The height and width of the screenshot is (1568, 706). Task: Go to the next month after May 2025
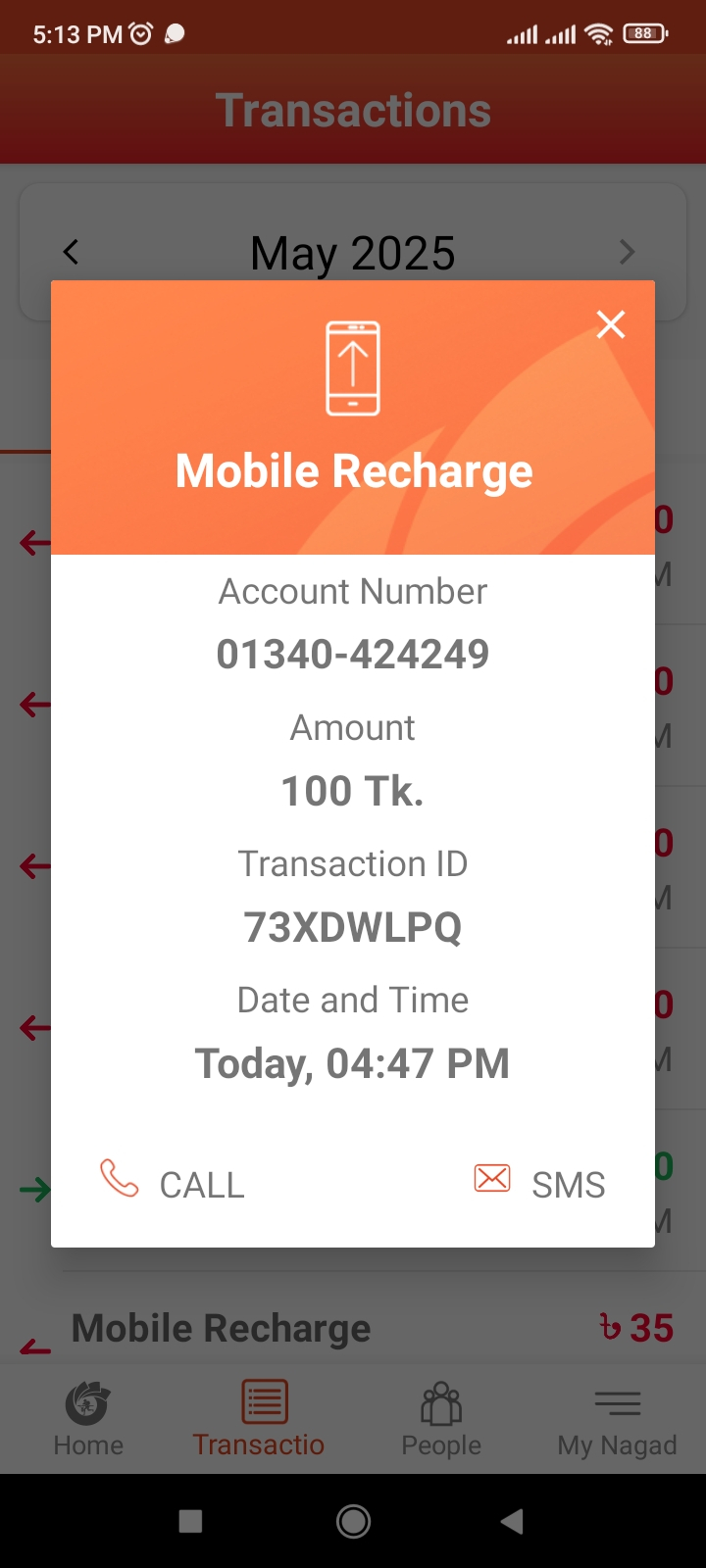(628, 252)
